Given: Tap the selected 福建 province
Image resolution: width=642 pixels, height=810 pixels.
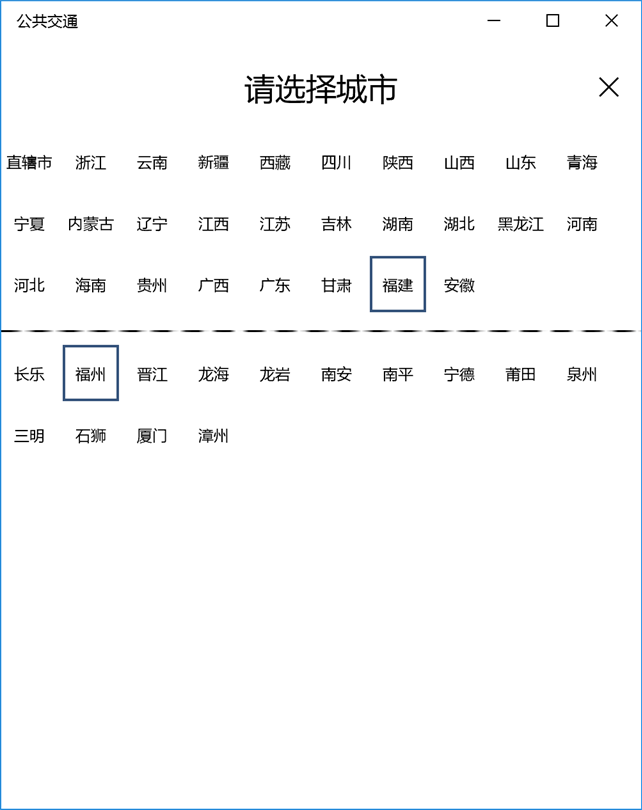Looking at the screenshot, I should (x=398, y=285).
